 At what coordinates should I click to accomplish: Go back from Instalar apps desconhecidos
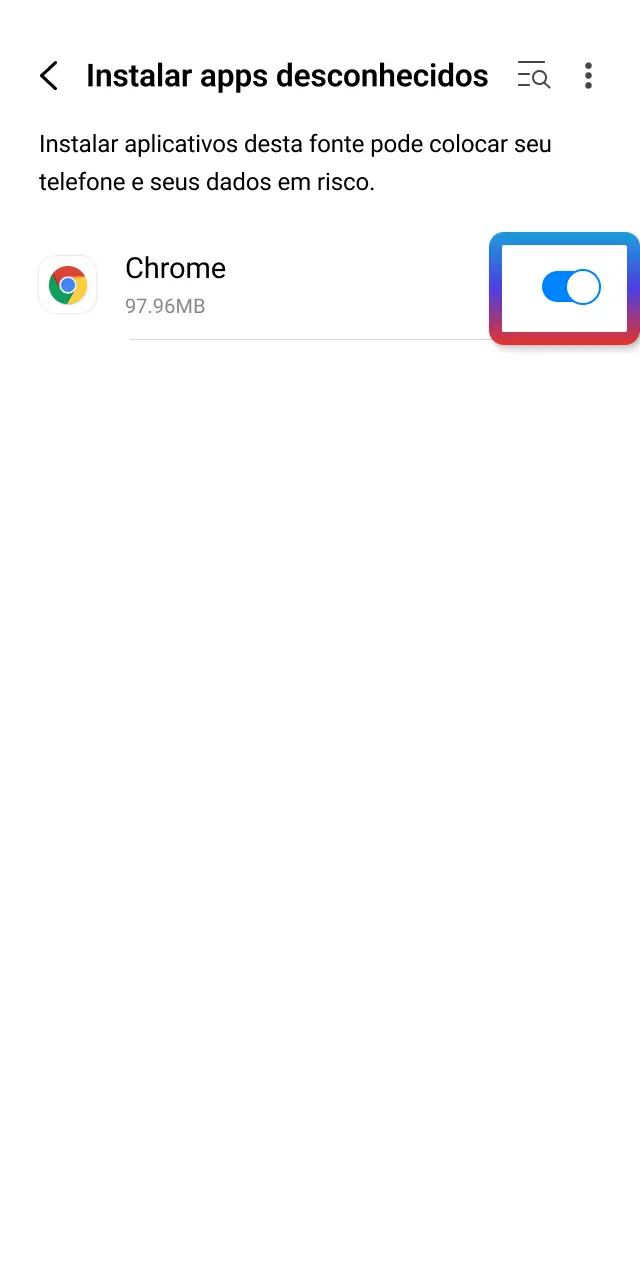click(x=48, y=76)
